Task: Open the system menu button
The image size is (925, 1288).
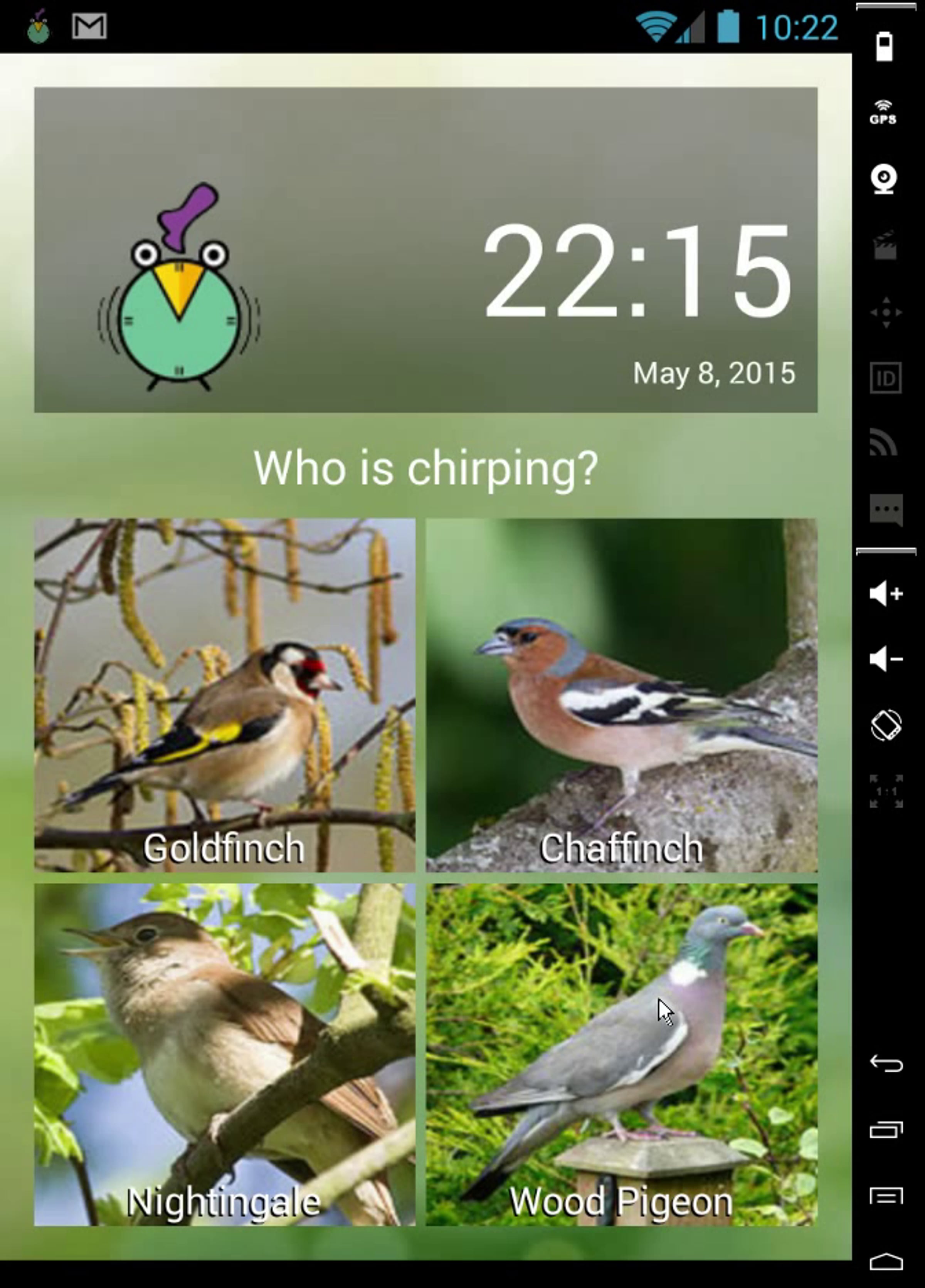Action: pos(886,1196)
